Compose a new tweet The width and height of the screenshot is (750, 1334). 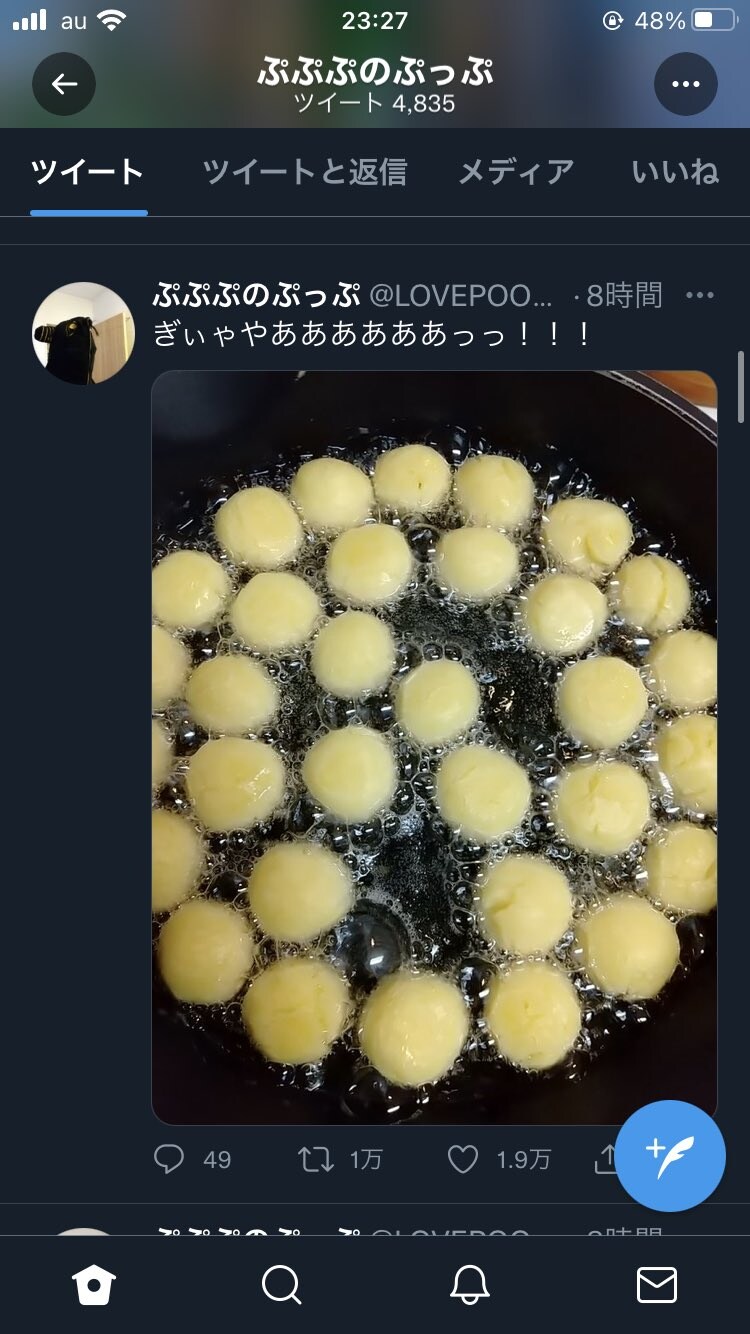(x=670, y=1155)
